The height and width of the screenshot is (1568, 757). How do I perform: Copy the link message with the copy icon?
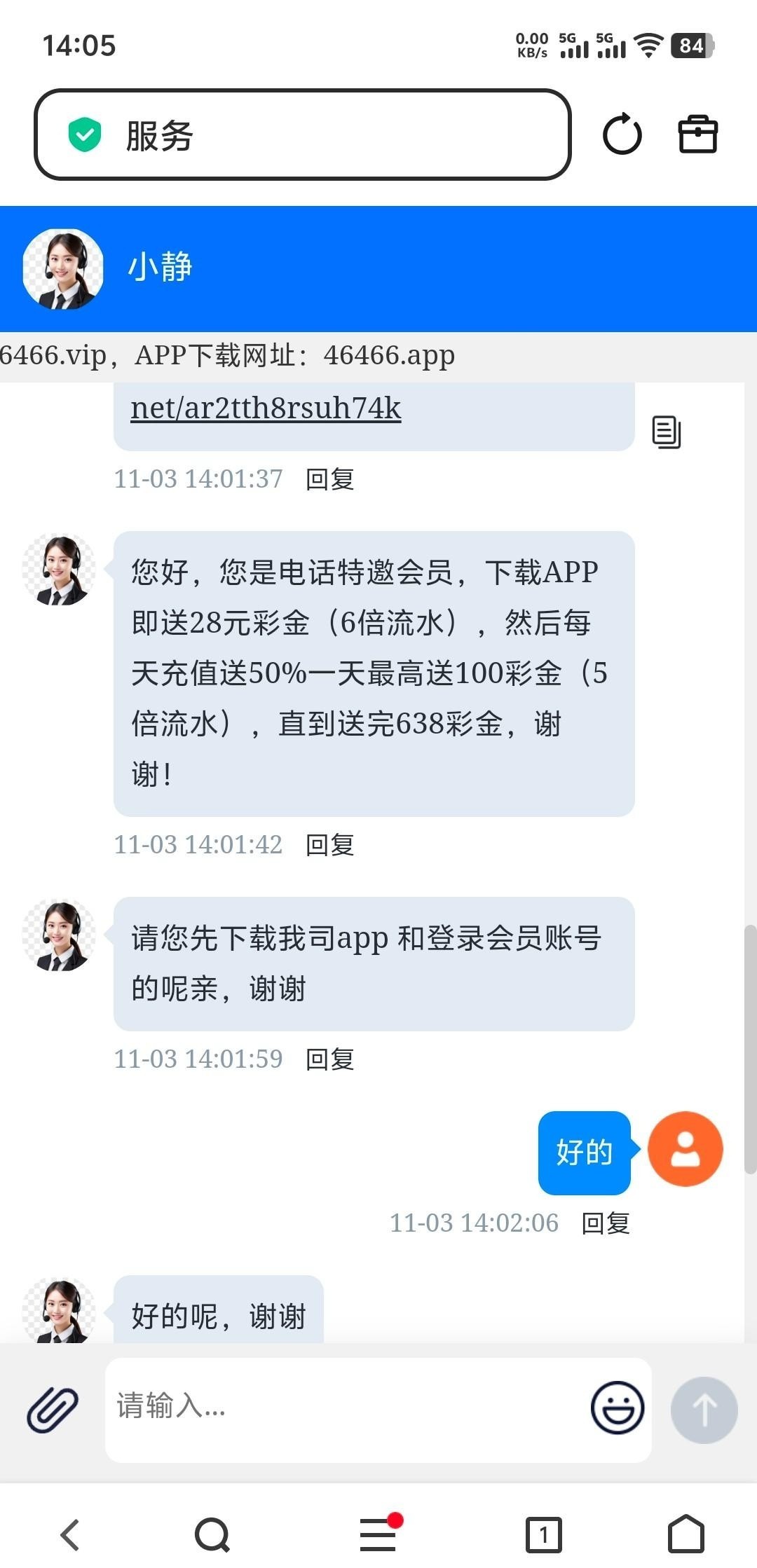tap(666, 432)
